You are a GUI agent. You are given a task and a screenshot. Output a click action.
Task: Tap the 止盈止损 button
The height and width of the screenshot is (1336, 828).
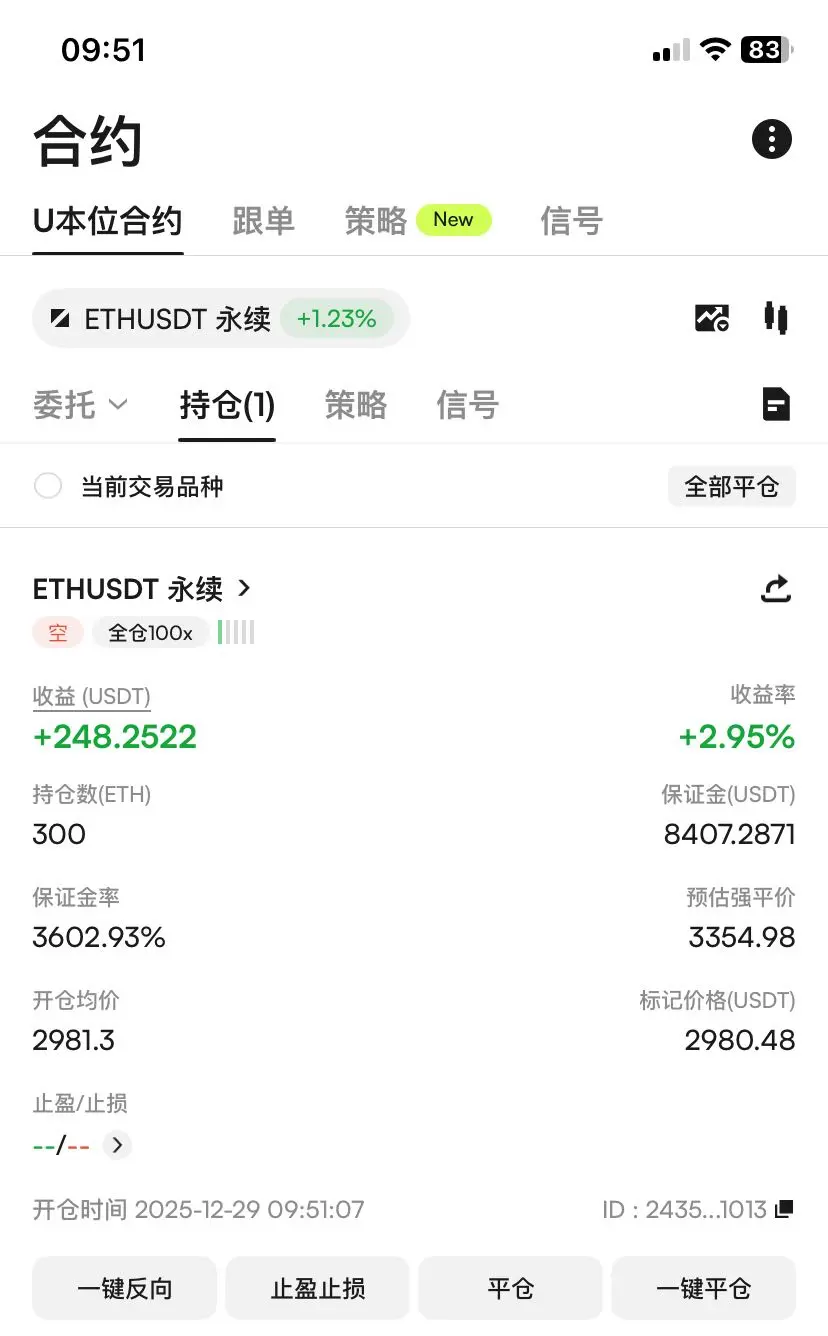coord(318,1289)
